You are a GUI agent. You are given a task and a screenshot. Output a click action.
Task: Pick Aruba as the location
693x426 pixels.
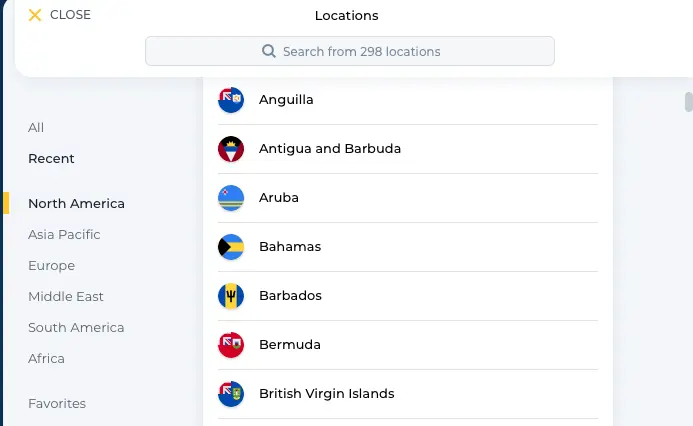pyautogui.click(x=279, y=197)
